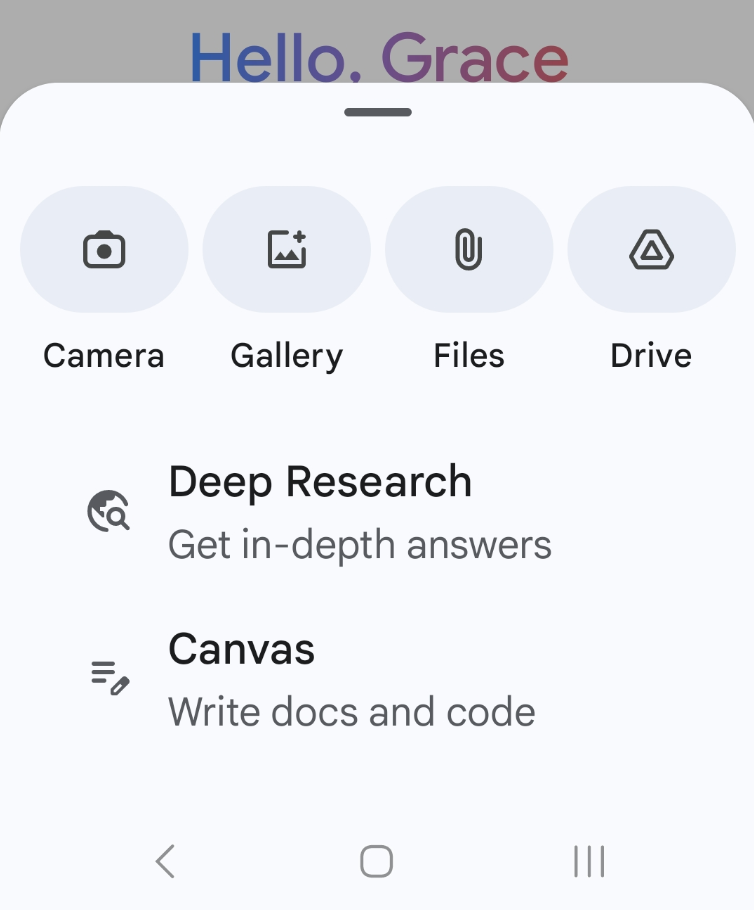Tap the sheet's drag handle
754x910 pixels.
[378, 113]
